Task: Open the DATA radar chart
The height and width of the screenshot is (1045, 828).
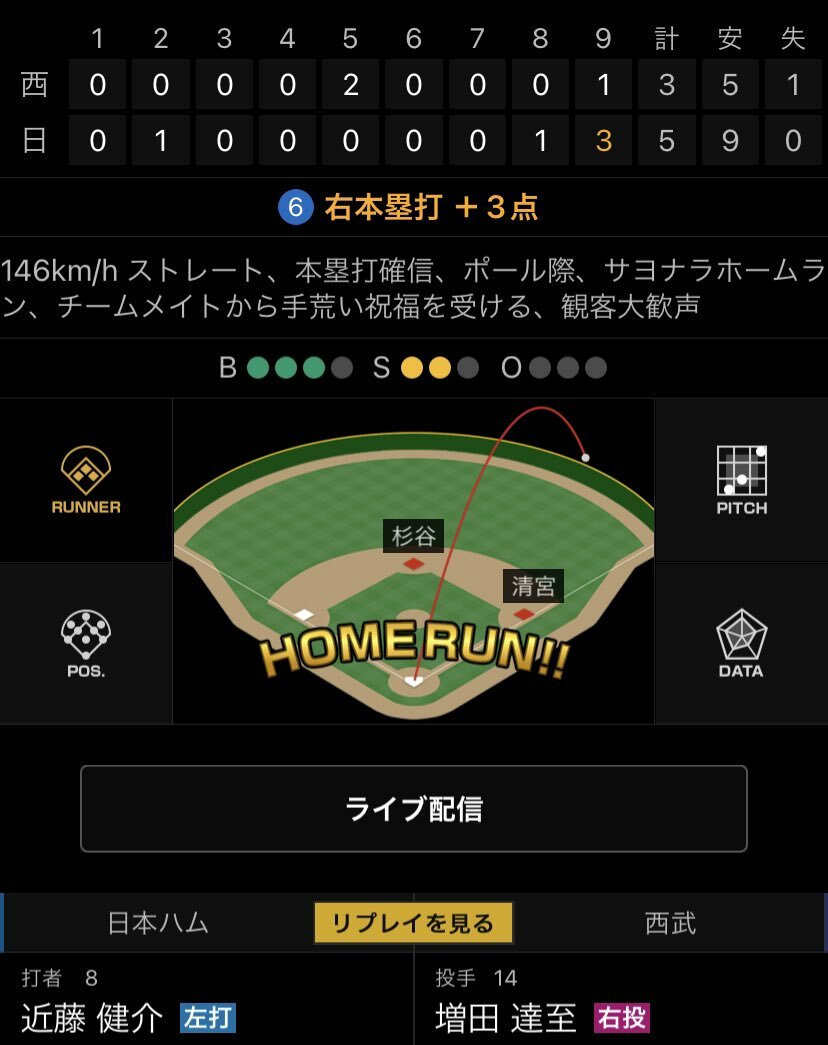Action: pyautogui.click(x=741, y=643)
